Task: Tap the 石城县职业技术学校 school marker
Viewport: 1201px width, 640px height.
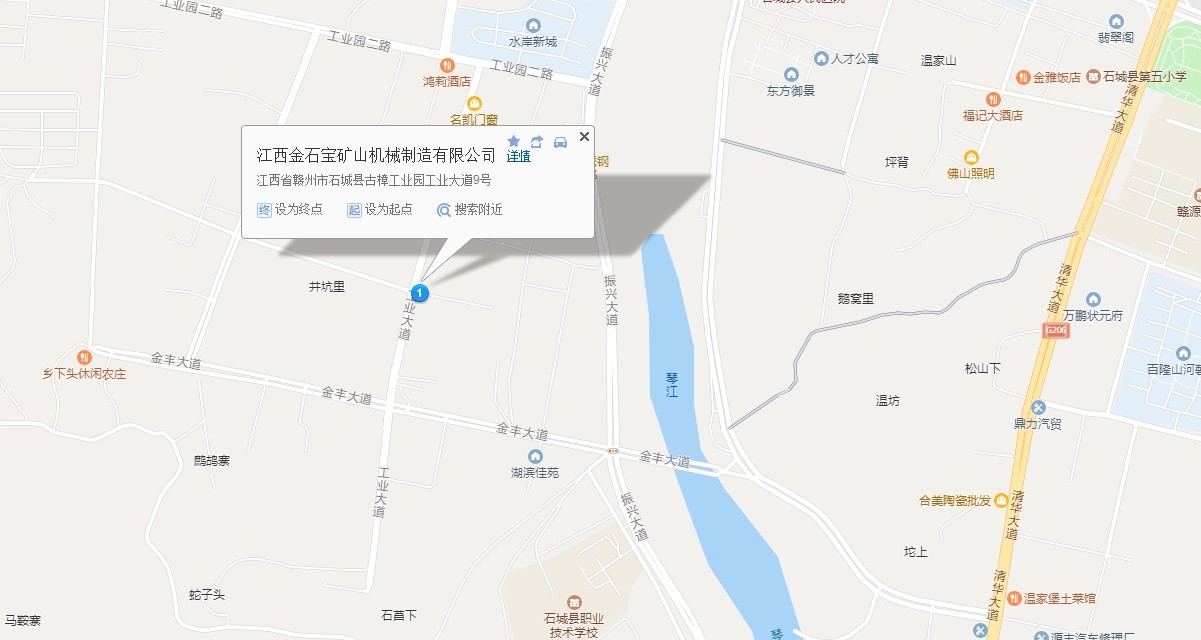Action: [574, 602]
